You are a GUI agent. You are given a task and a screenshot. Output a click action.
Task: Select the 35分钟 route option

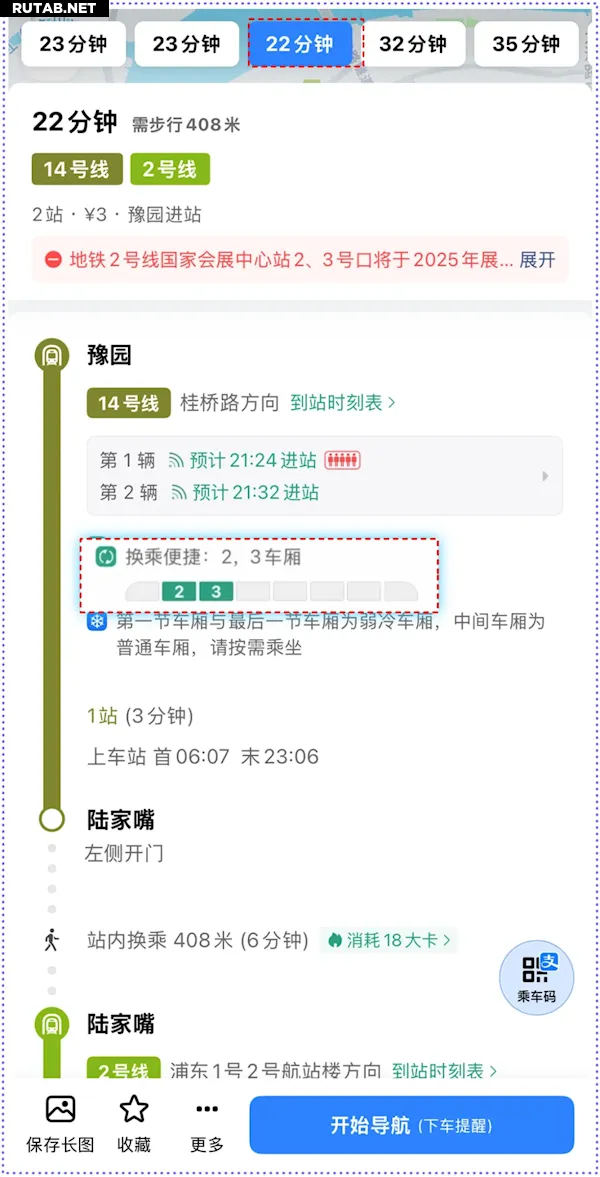point(526,44)
